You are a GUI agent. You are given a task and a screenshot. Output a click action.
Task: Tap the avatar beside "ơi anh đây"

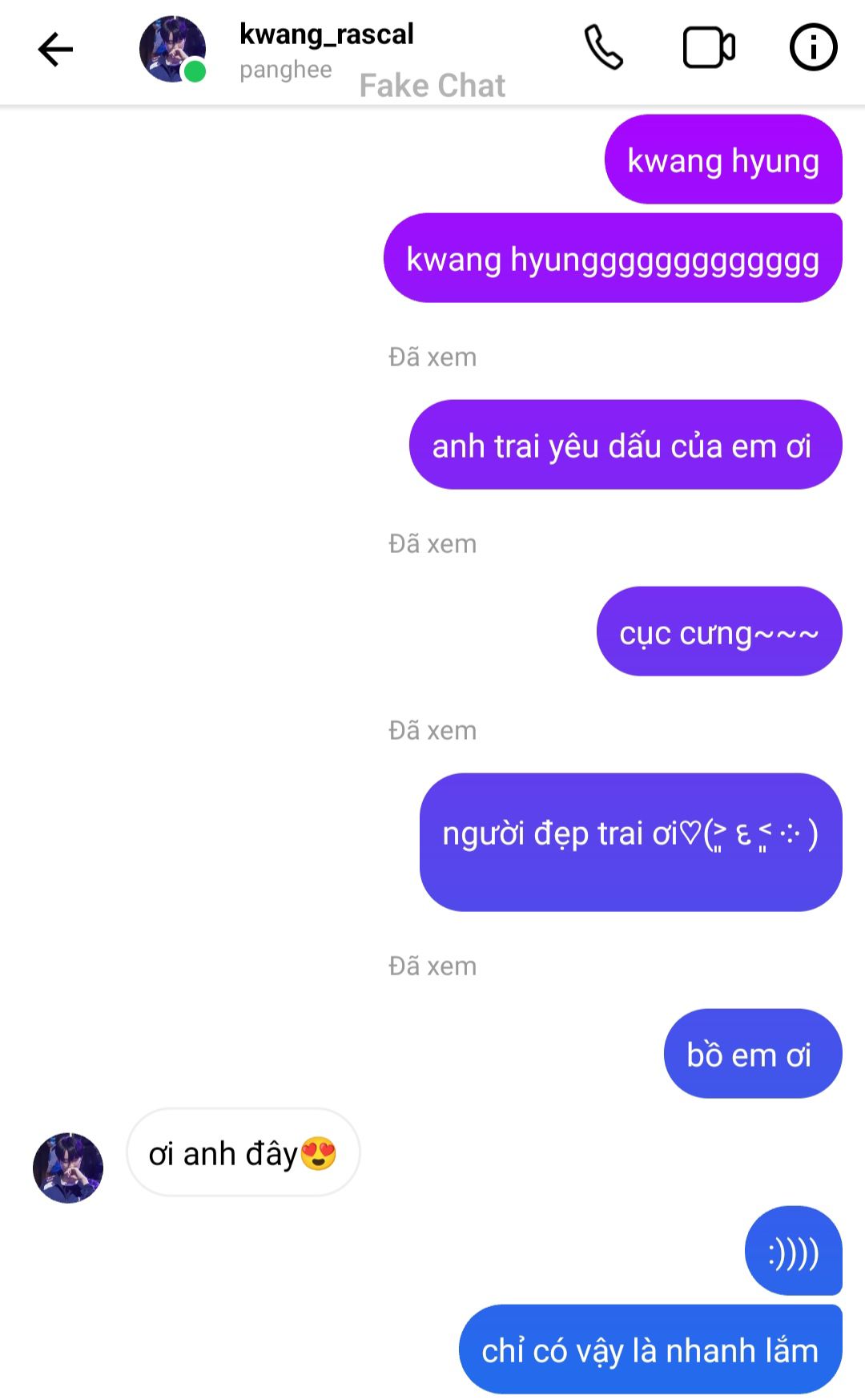click(x=68, y=1167)
